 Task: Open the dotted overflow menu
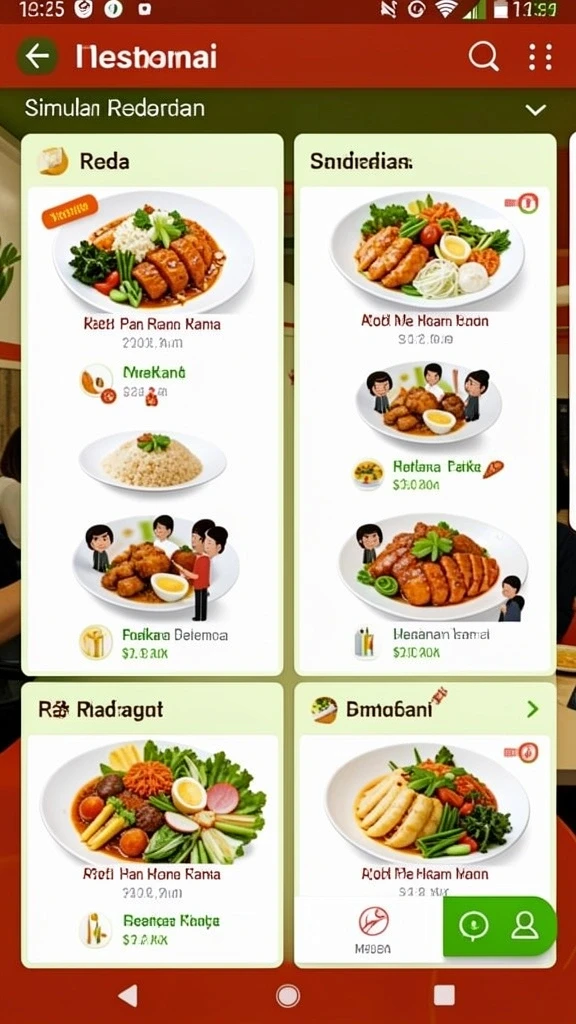pyautogui.click(x=541, y=57)
